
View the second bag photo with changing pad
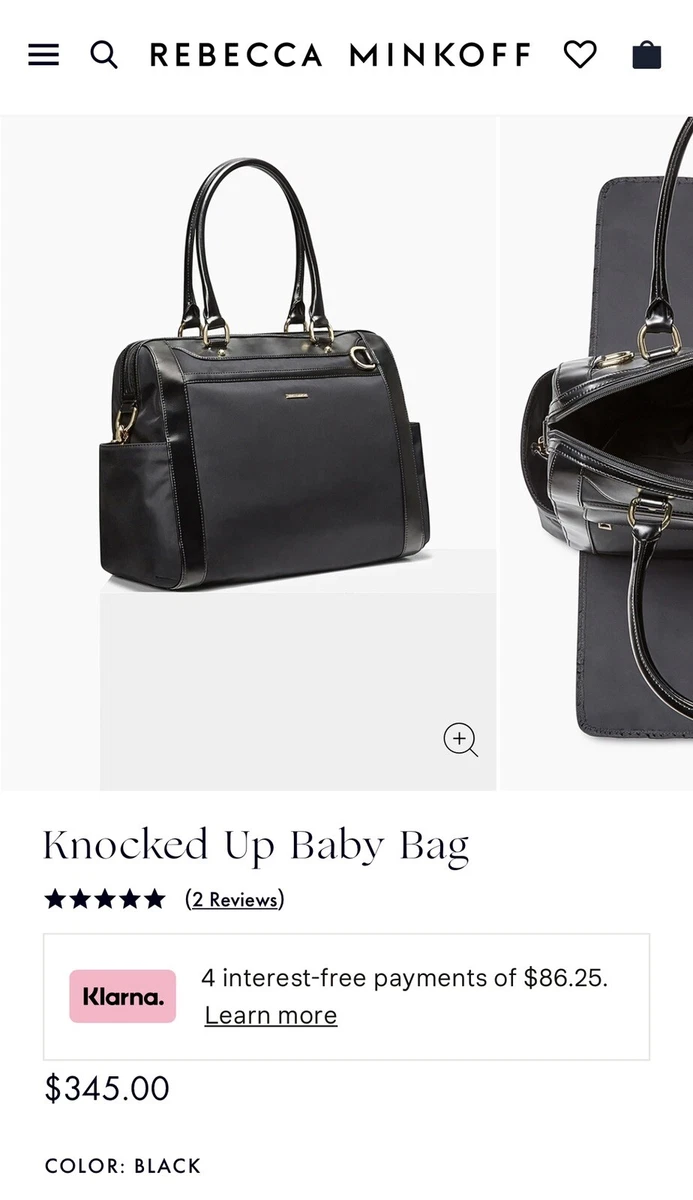[x=597, y=453]
